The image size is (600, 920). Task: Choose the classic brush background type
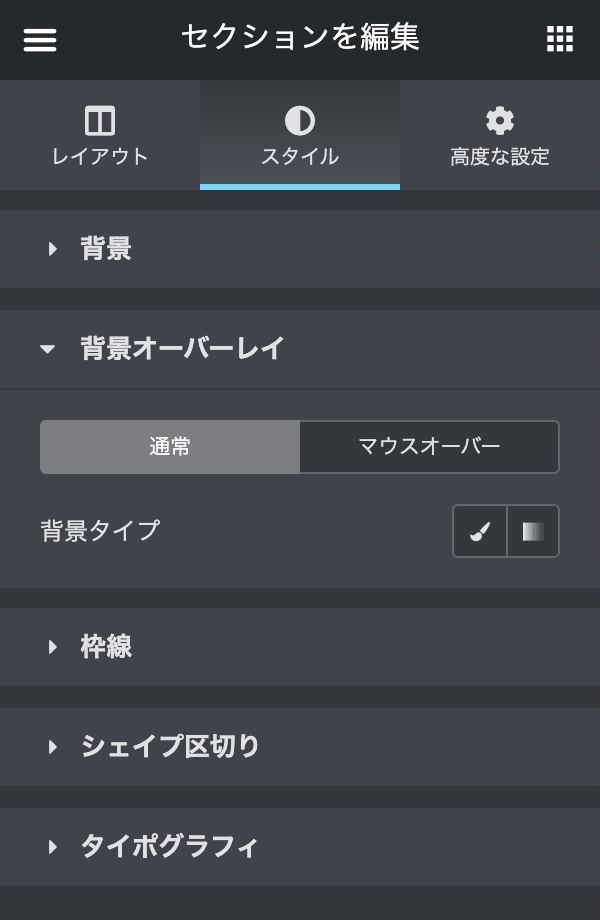click(480, 531)
